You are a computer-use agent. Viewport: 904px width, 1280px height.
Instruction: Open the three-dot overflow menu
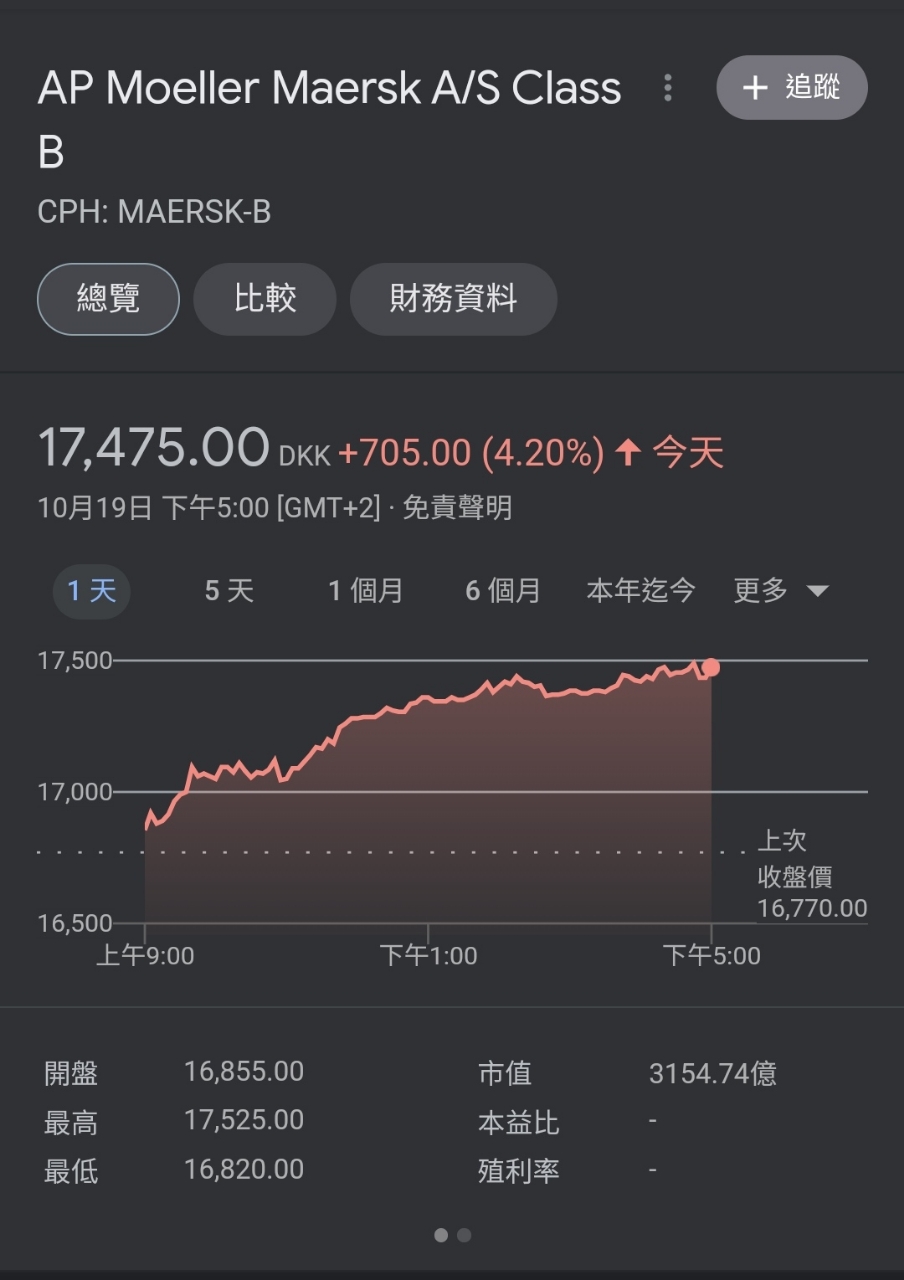(667, 88)
